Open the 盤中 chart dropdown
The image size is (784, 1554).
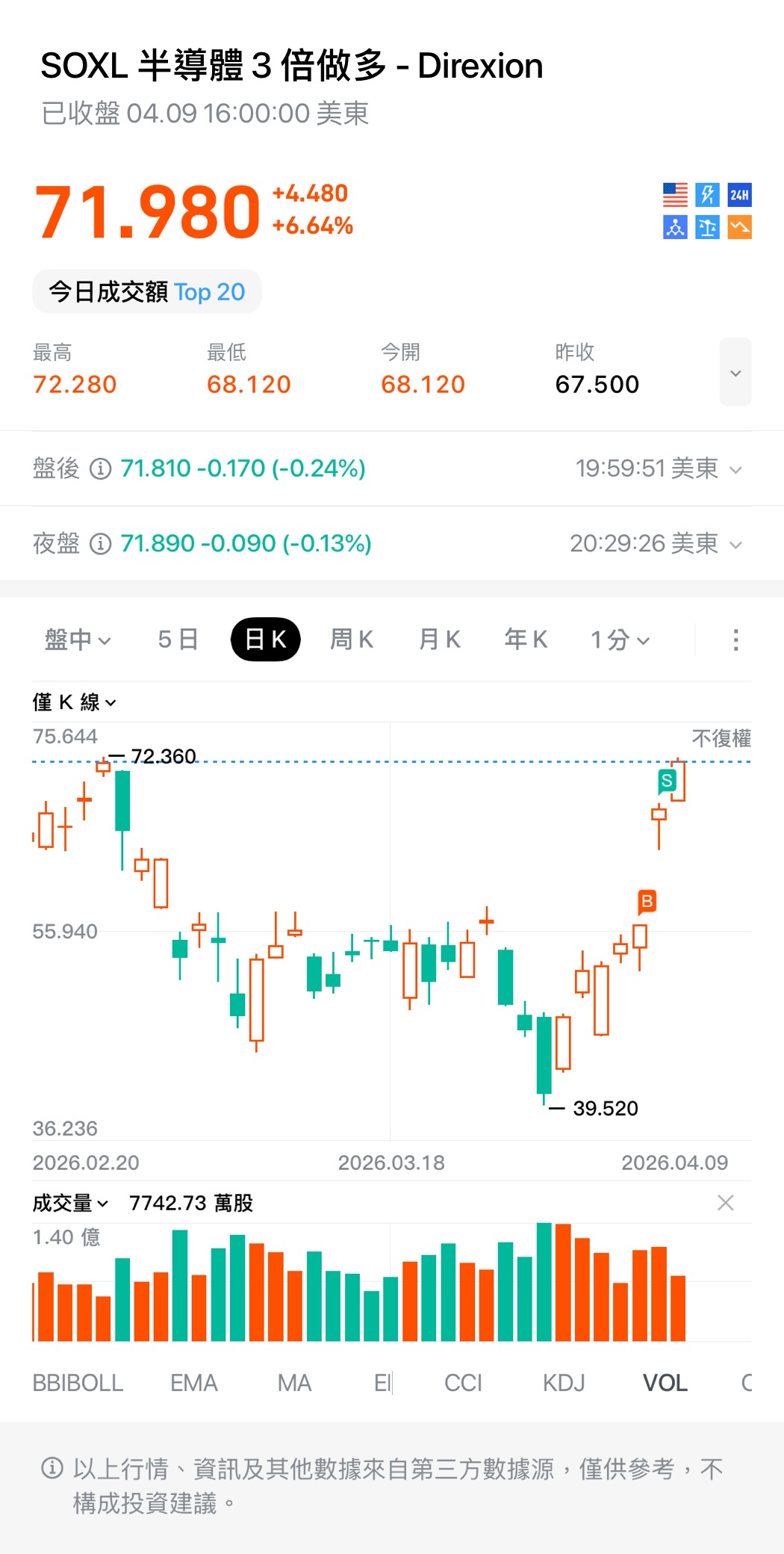click(x=78, y=640)
